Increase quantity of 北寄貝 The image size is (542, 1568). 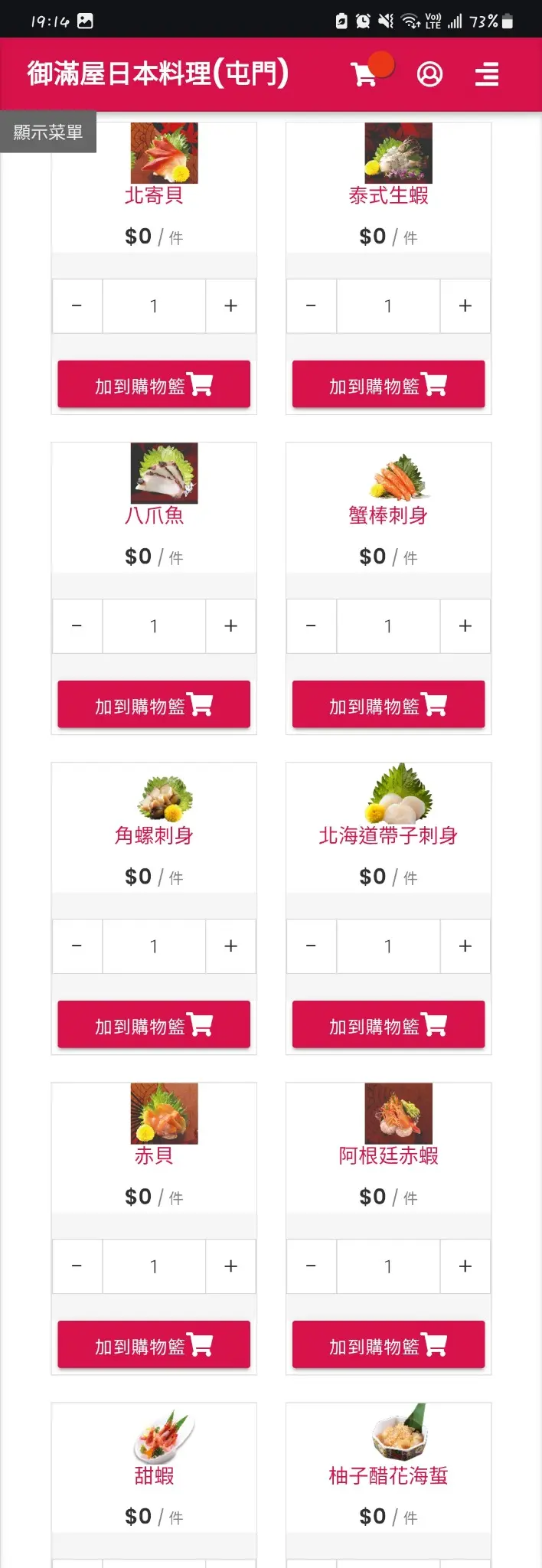[230, 306]
